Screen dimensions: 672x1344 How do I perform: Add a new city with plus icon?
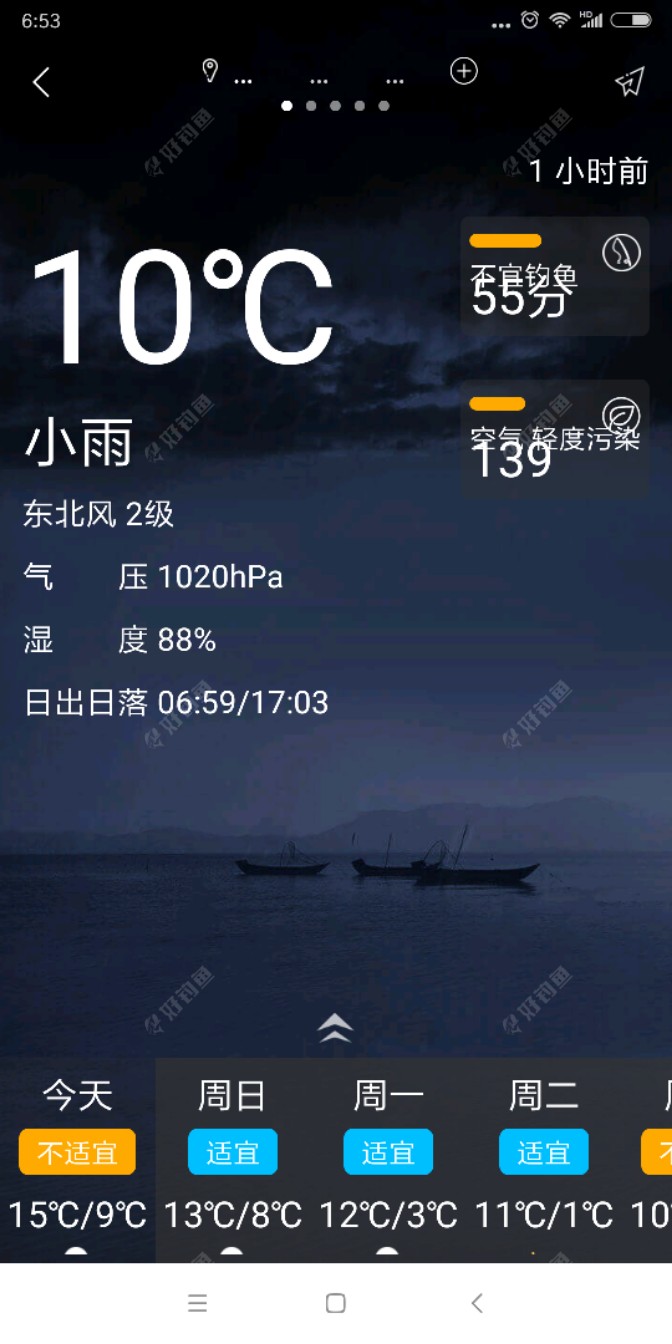pos(463,71)
